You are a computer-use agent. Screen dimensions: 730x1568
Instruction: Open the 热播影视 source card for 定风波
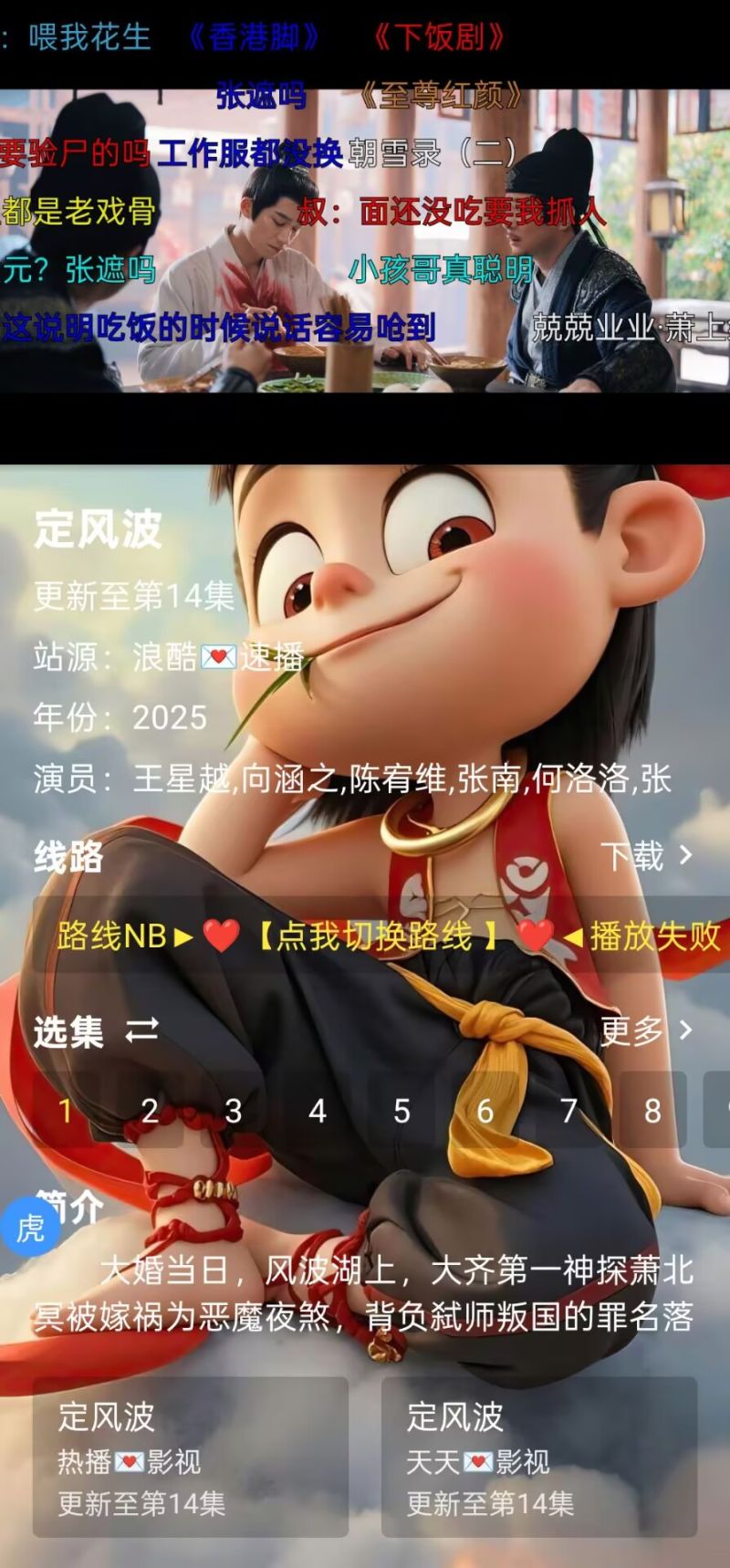click(191, 1457)
